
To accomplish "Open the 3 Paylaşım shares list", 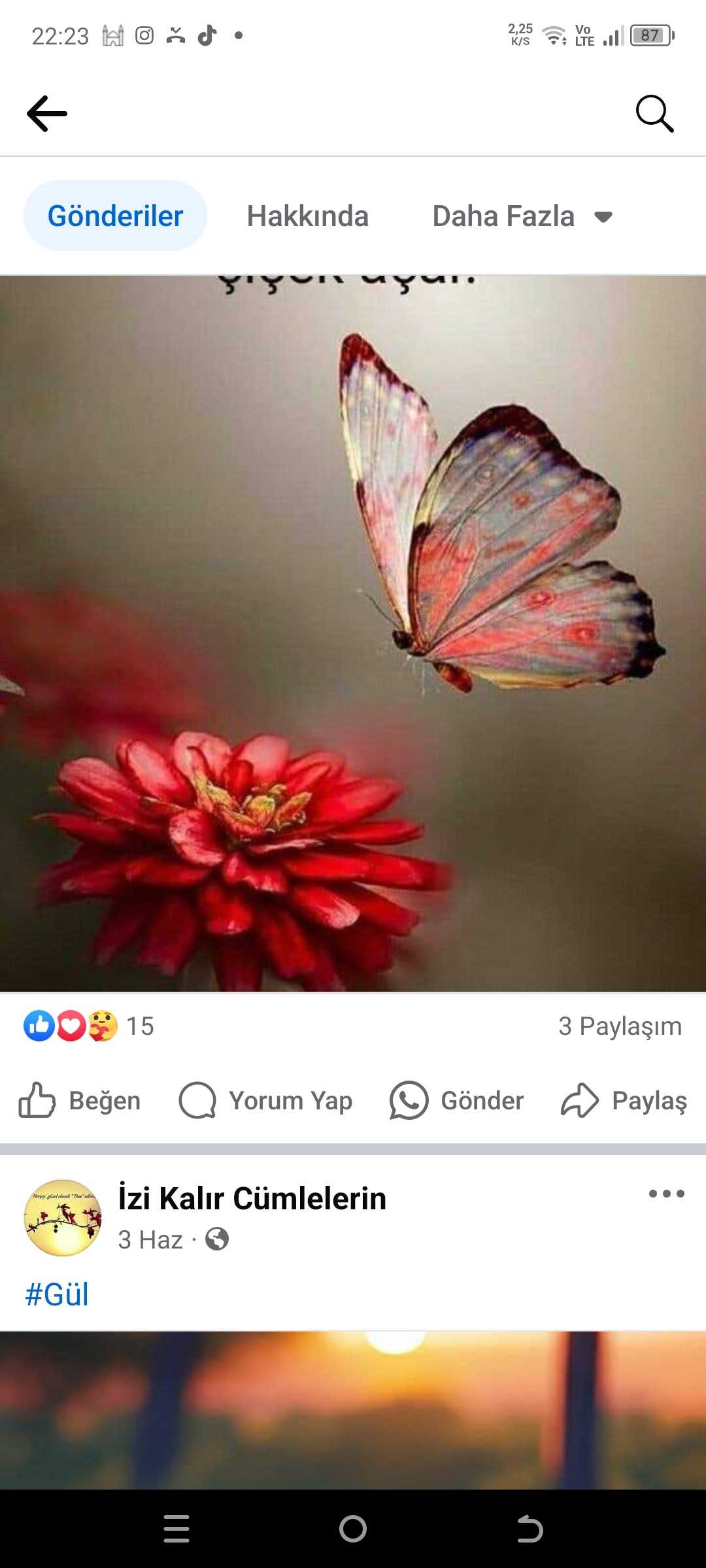I will pyautogui.click(x=619, y=1026).
